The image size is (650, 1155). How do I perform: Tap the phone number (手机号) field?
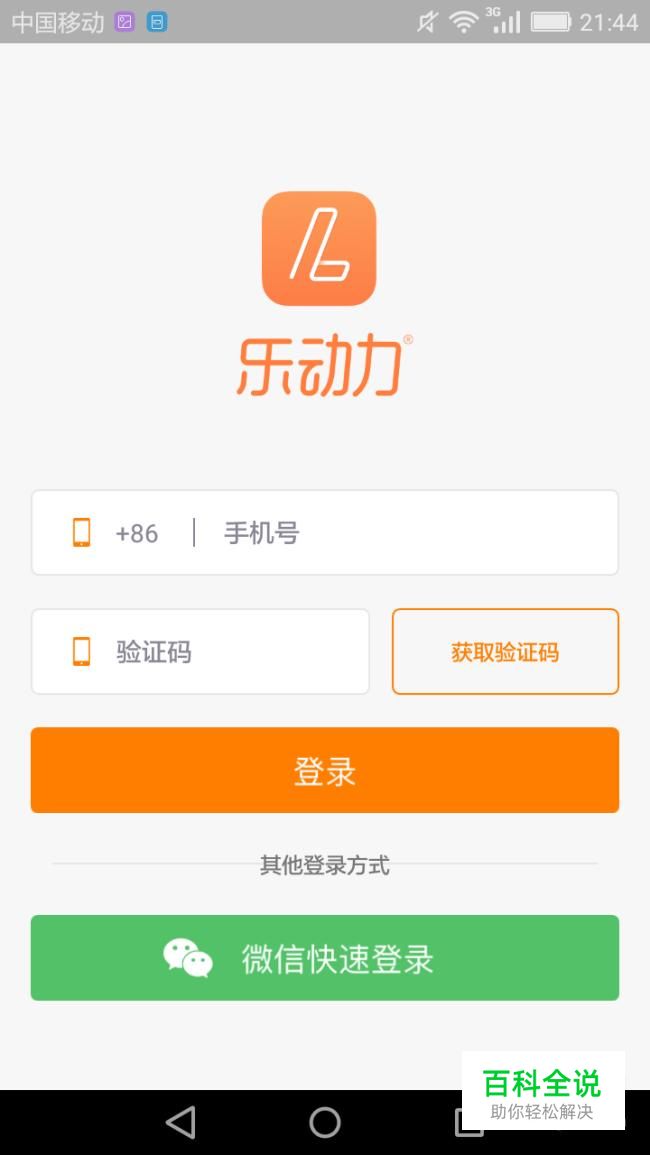click(400, 533)
